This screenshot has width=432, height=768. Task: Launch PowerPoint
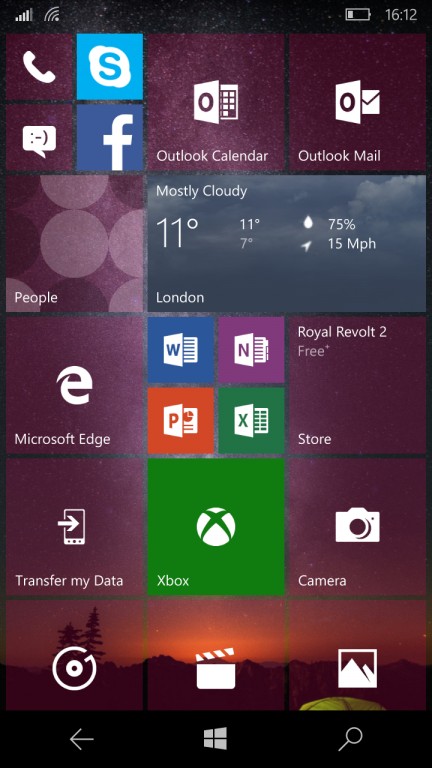[181, 421]
